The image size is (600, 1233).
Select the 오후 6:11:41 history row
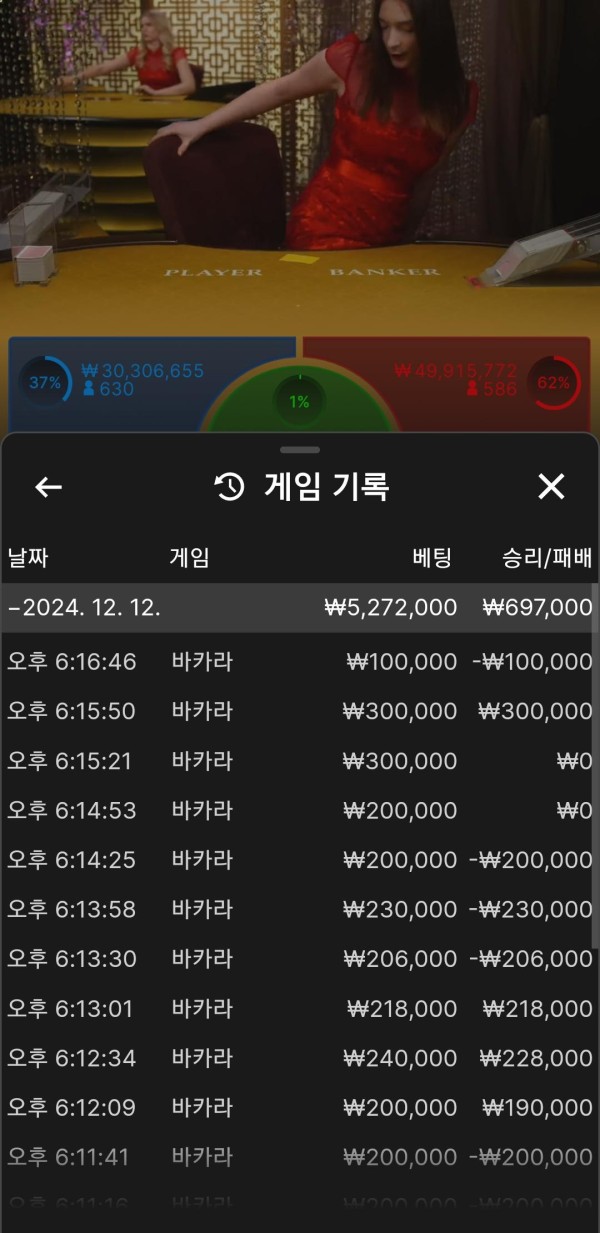[x=298, y=1157]
